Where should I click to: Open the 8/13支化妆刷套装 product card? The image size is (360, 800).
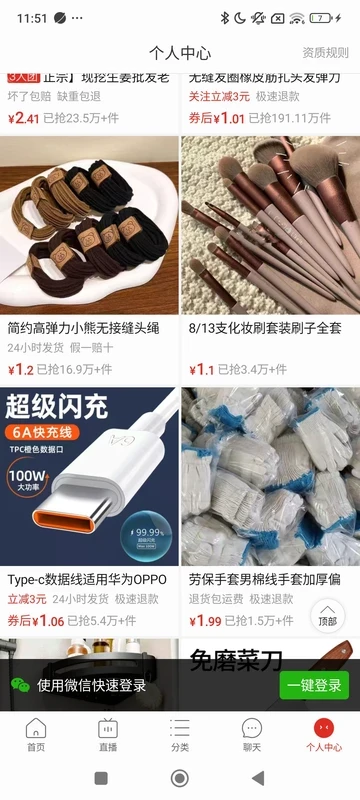tap(271, 258)
